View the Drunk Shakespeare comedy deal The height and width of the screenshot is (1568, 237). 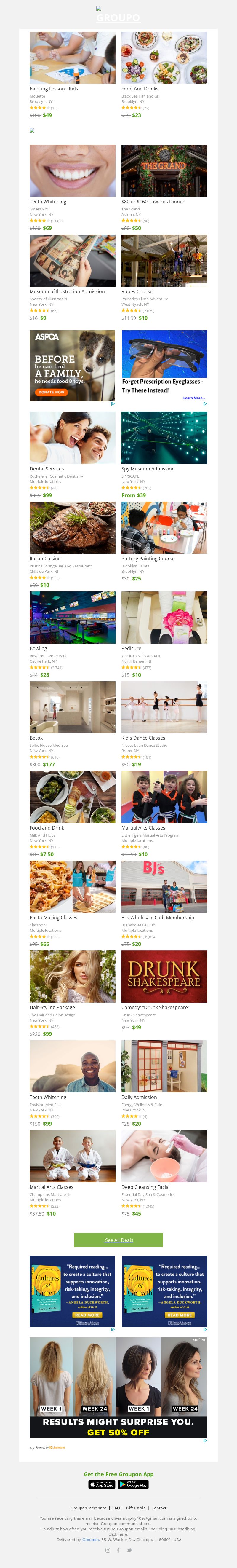[164, 976]
